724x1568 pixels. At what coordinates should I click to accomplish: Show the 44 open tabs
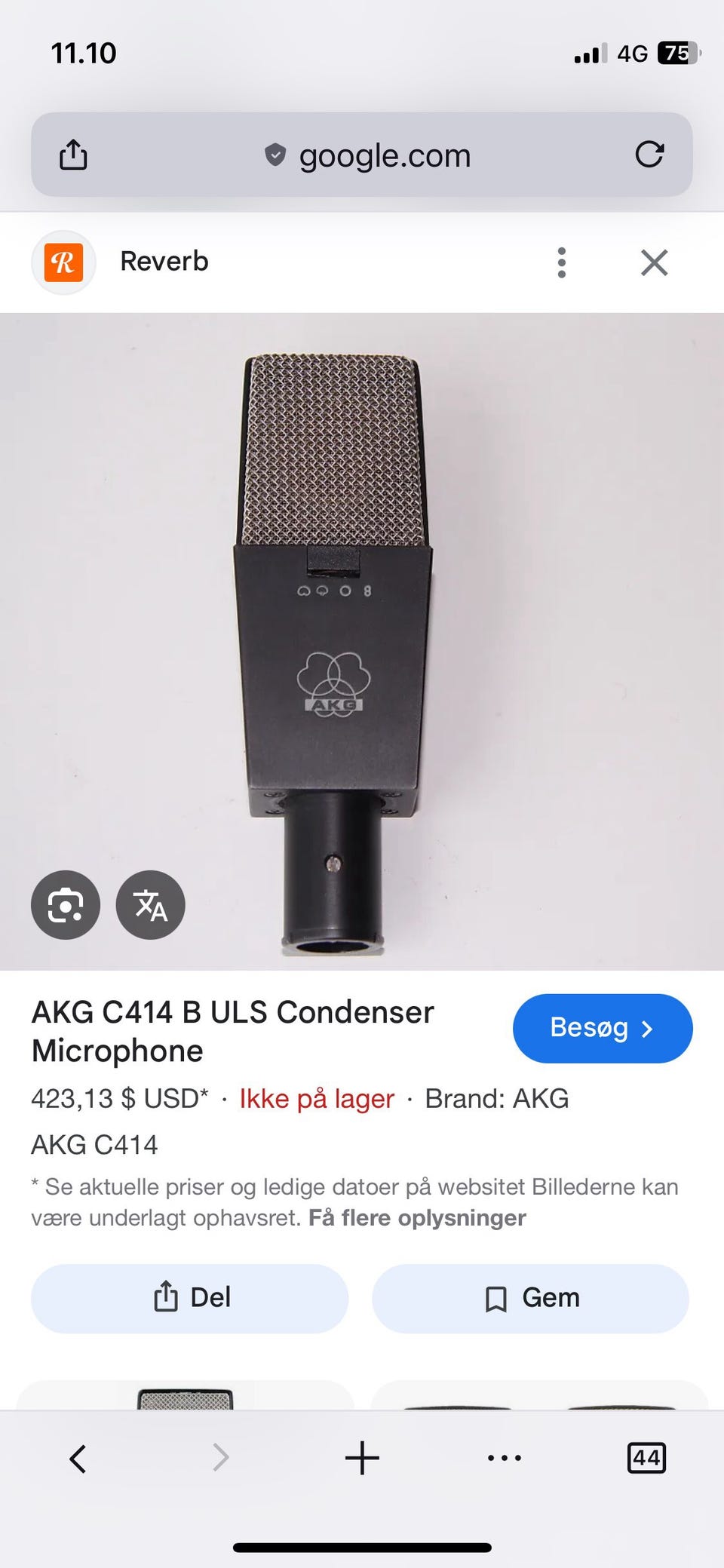click(x=646, y=1458)
